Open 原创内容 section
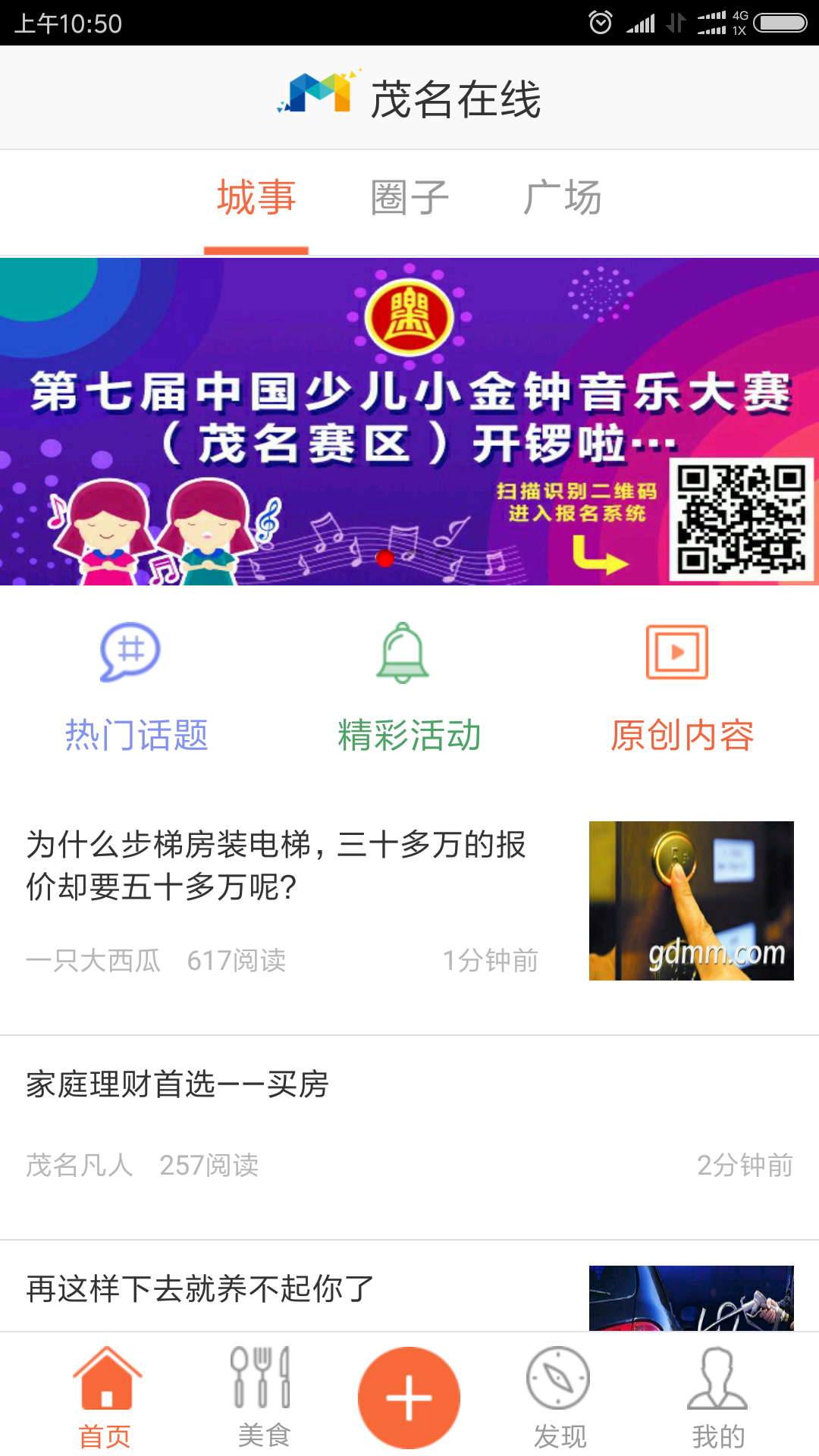The width and height of the screenshot is (819, 1456). click(x=682, y=688)
